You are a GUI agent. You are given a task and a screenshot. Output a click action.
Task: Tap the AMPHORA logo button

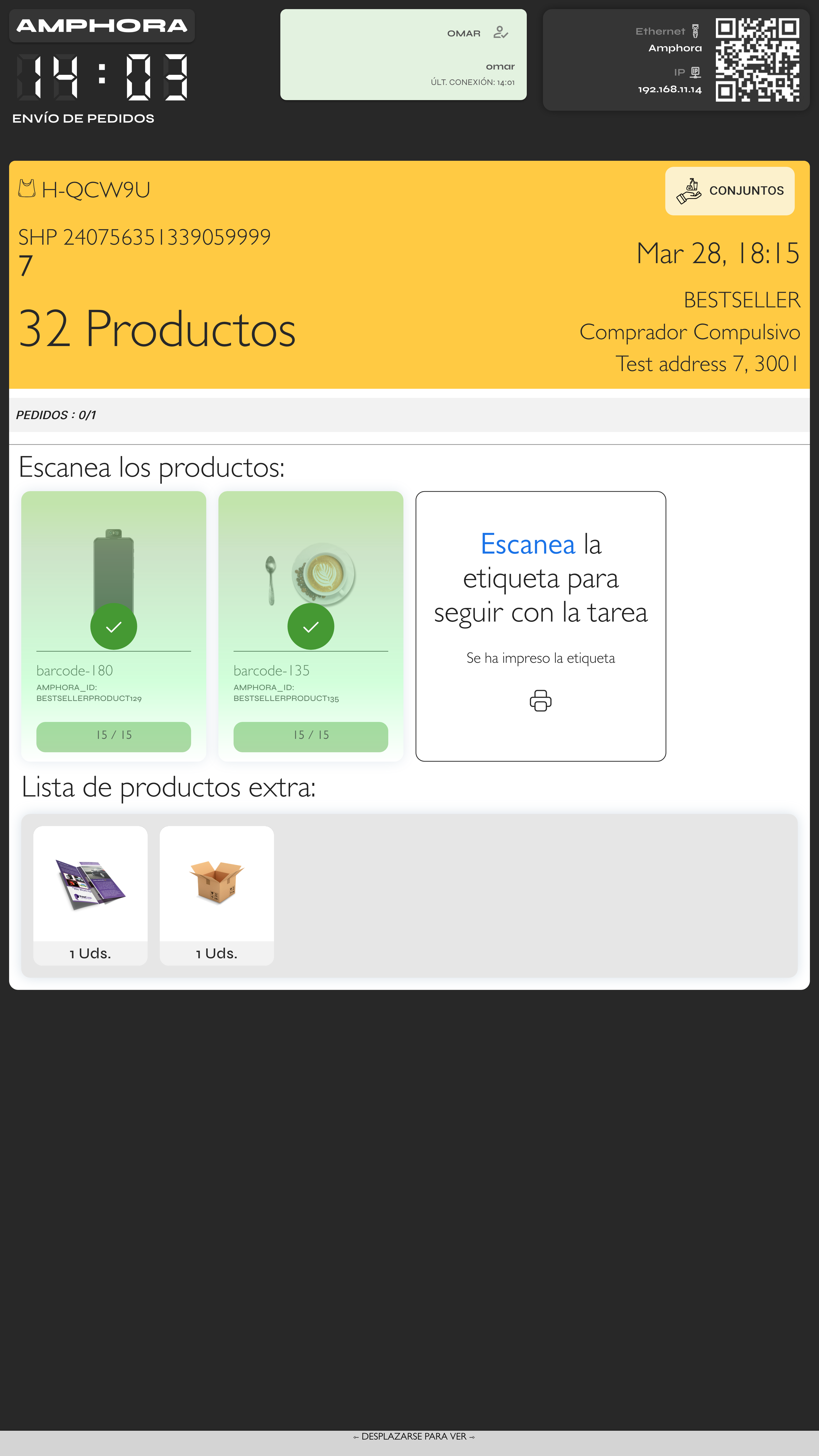pyautogui.click(x=102, y=26)
